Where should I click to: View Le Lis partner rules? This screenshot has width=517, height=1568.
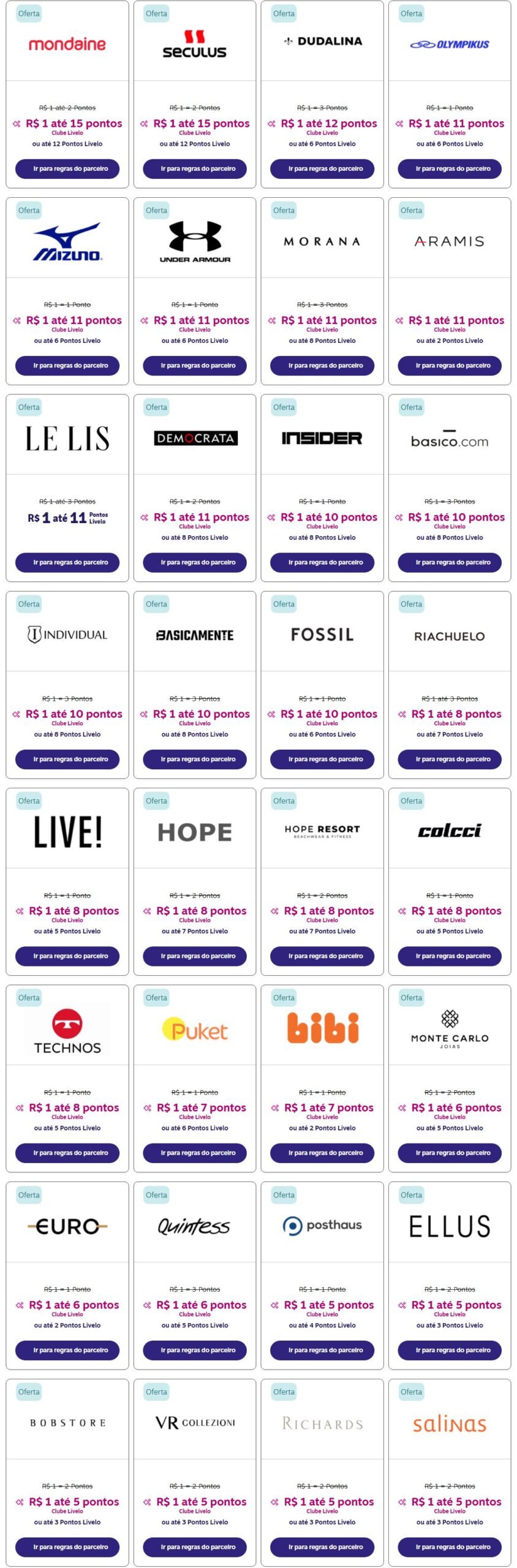(67, 562)
